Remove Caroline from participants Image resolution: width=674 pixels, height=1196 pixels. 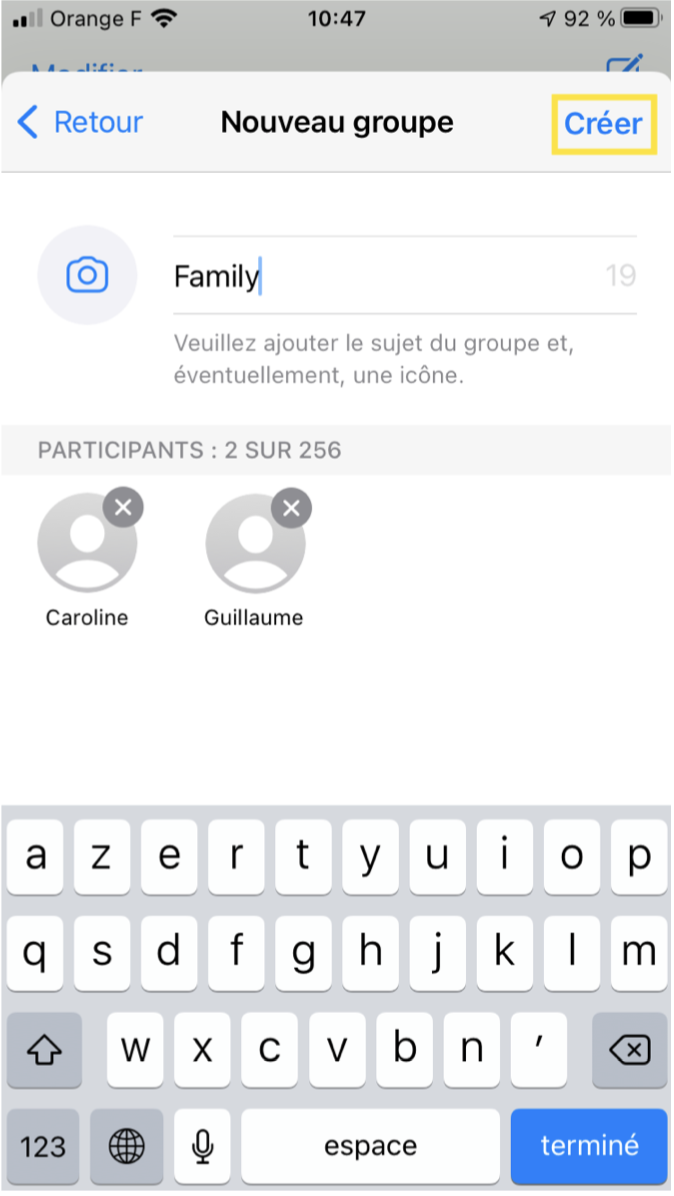(124, 507)
